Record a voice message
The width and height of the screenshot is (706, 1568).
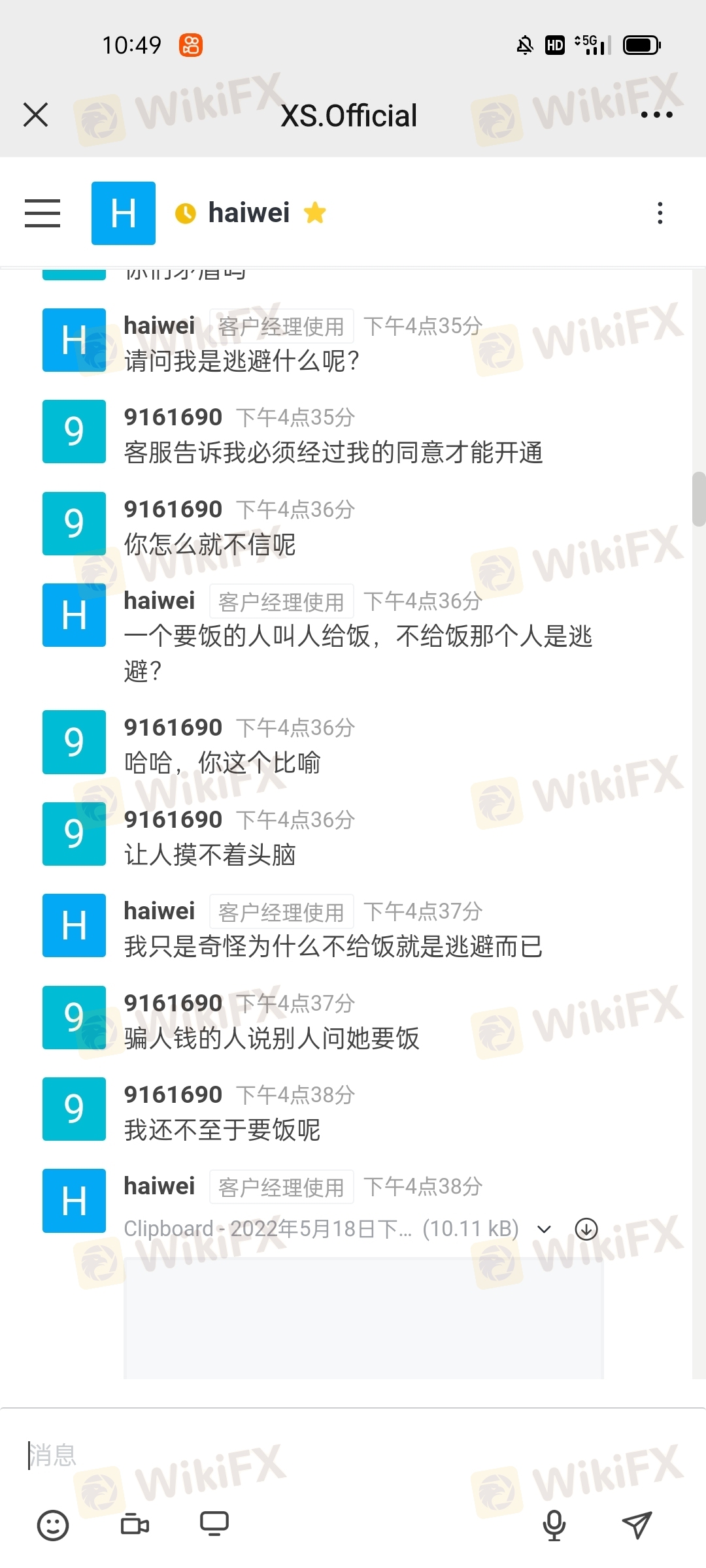coord(554,1526)
